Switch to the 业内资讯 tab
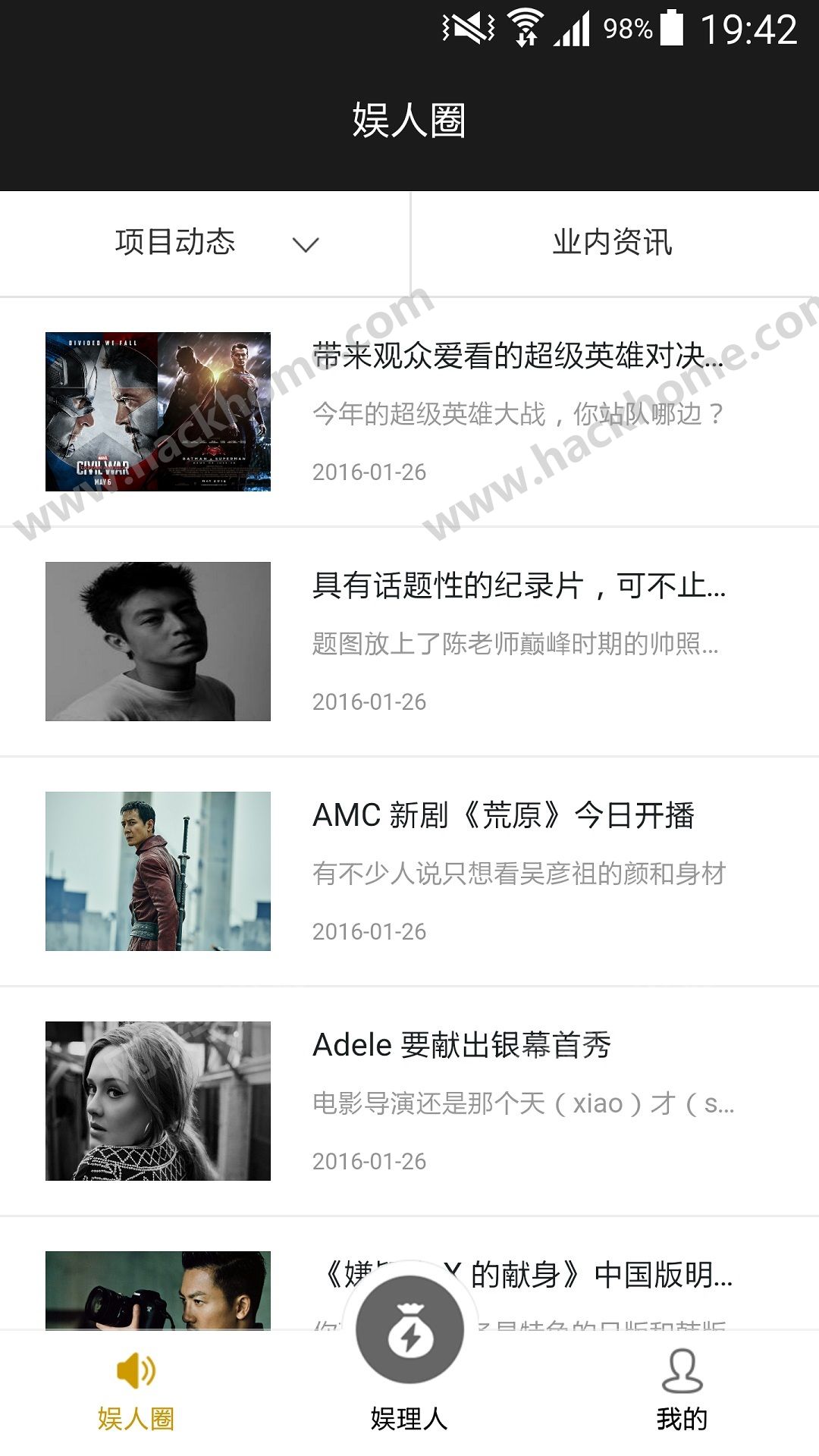819x1456 pixels. click(x=614, y=243)
